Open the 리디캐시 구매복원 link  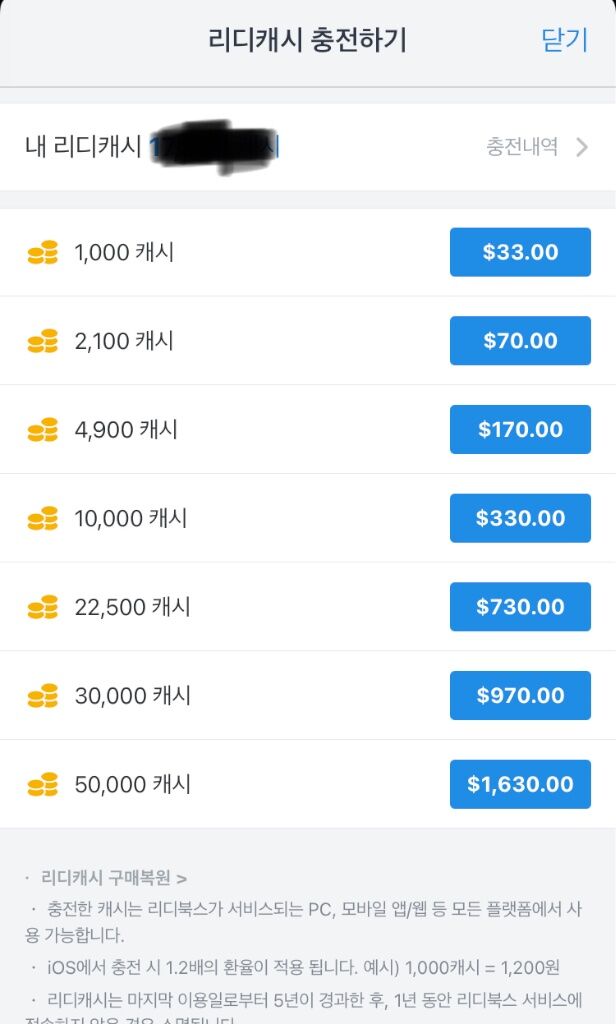pyautogui.click(x=114, y=878)
